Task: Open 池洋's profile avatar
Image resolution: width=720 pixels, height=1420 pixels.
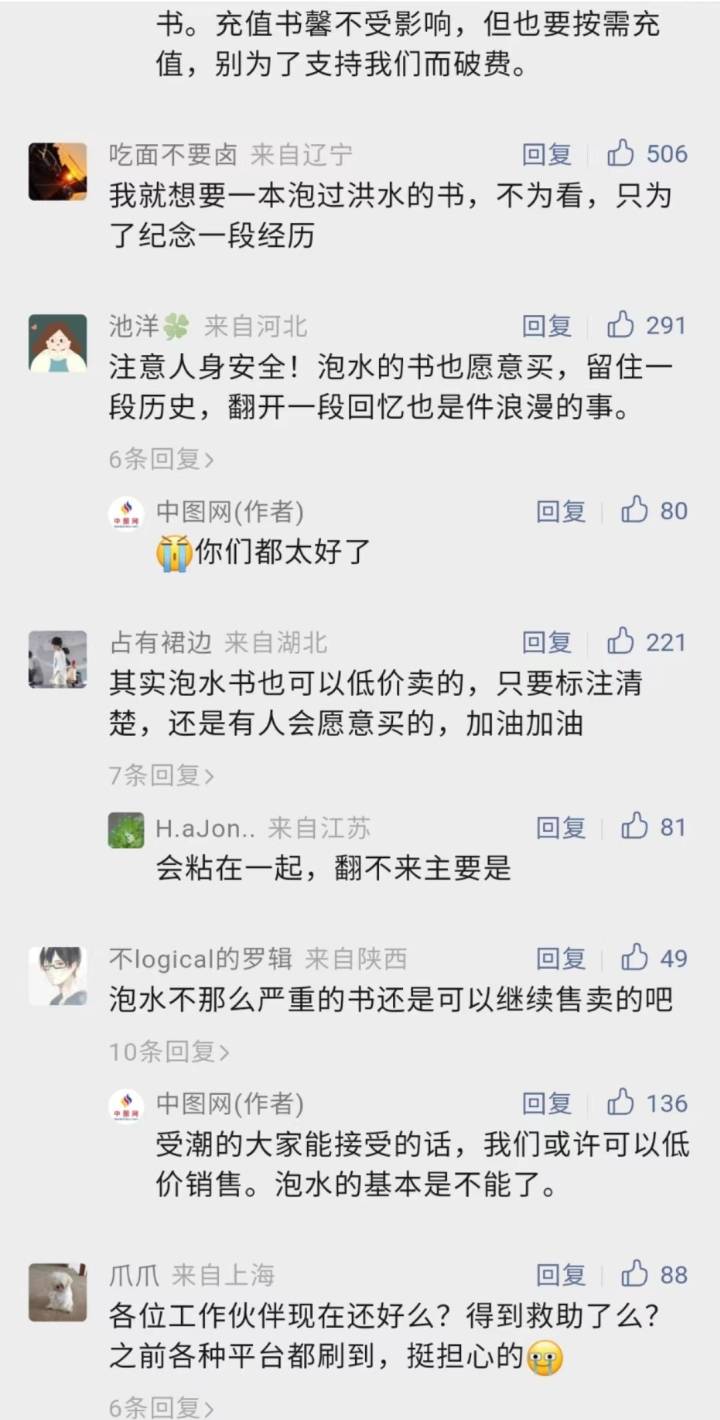Action: click(x=57, y=343)
